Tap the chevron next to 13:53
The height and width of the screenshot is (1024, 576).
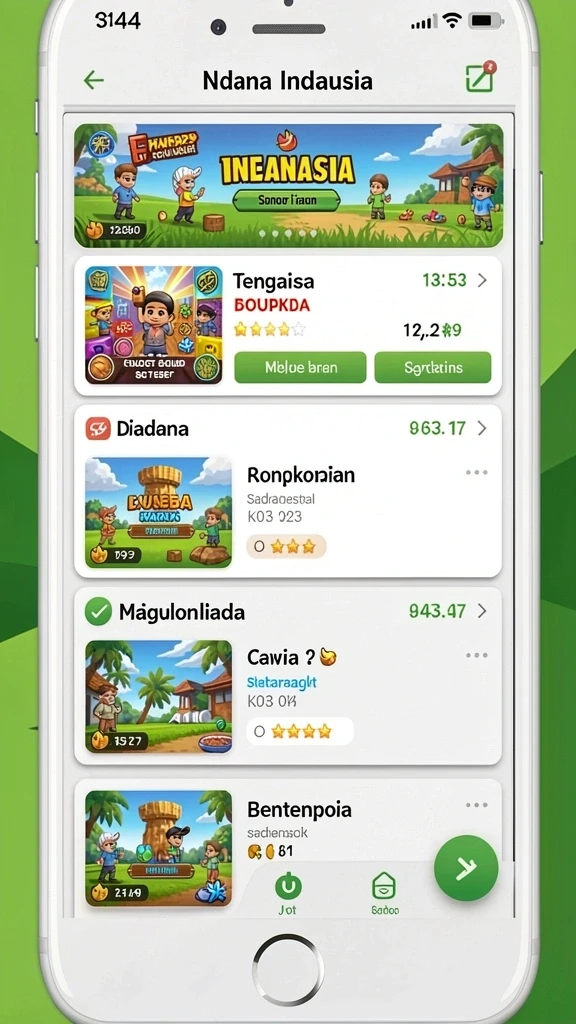[482, 281]
